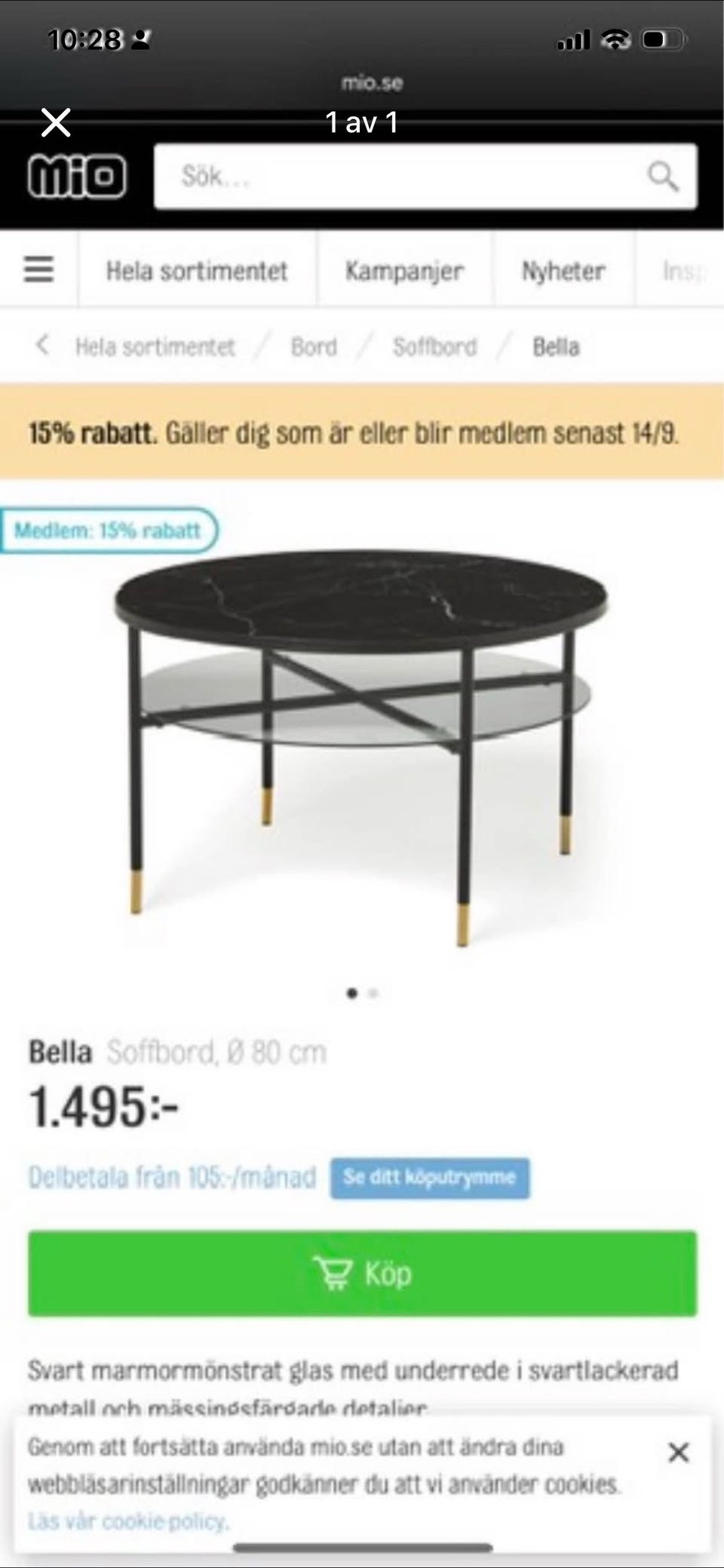
Task: Navigate to Bord in the breadcrumb
Action: tap(313, 346)
